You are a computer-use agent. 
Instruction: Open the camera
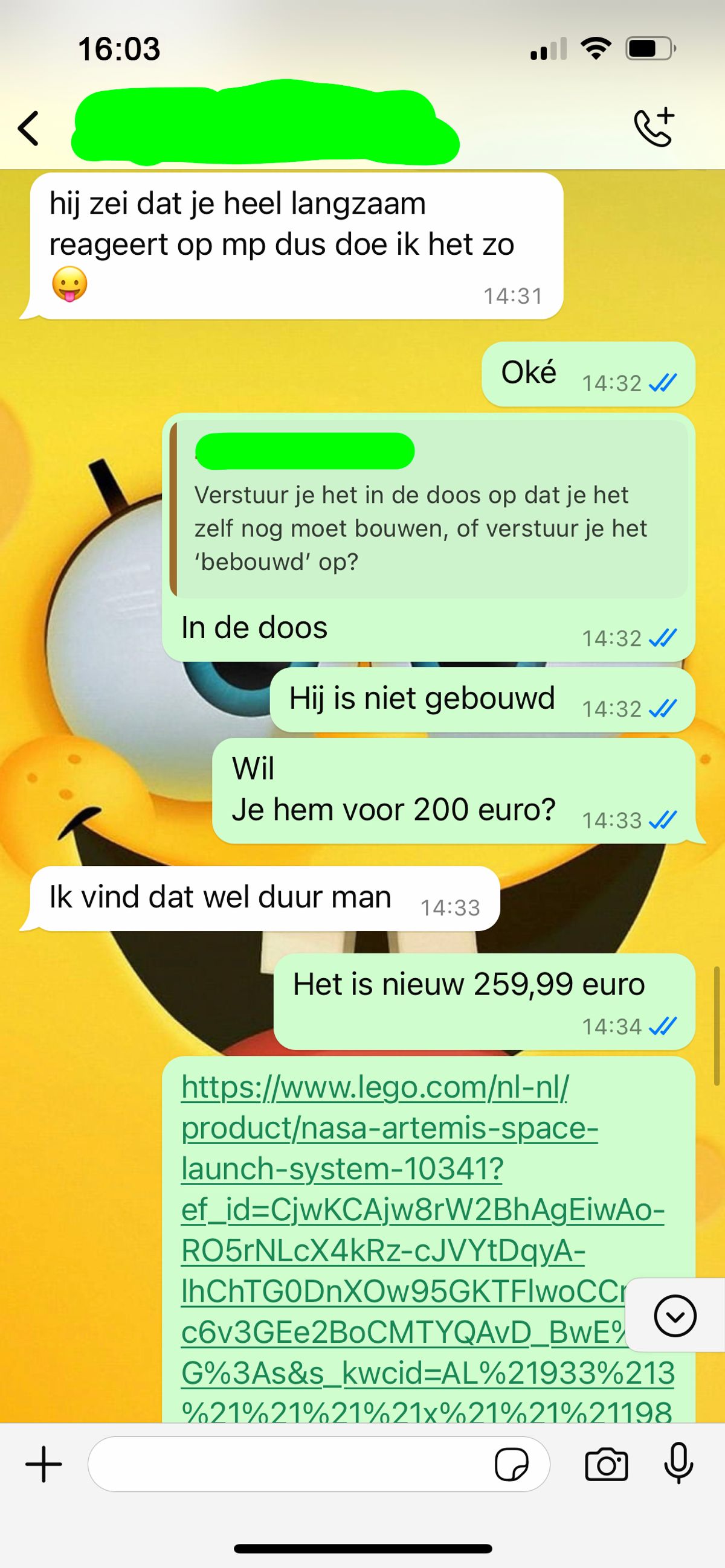pyautogui.click(x=605, y=1464)
